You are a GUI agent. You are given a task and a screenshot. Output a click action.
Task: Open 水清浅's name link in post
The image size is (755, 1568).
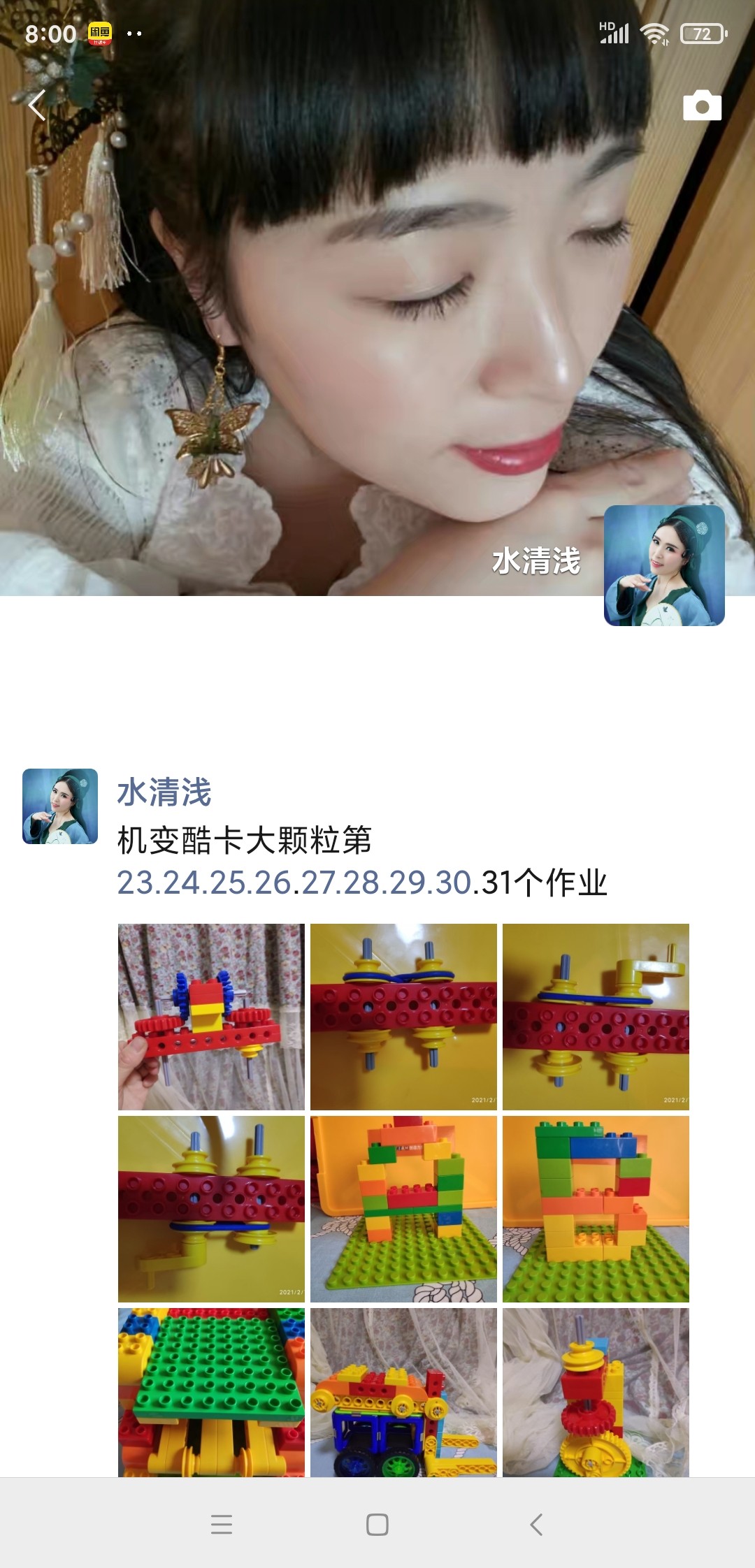click(x=164, y=792)
